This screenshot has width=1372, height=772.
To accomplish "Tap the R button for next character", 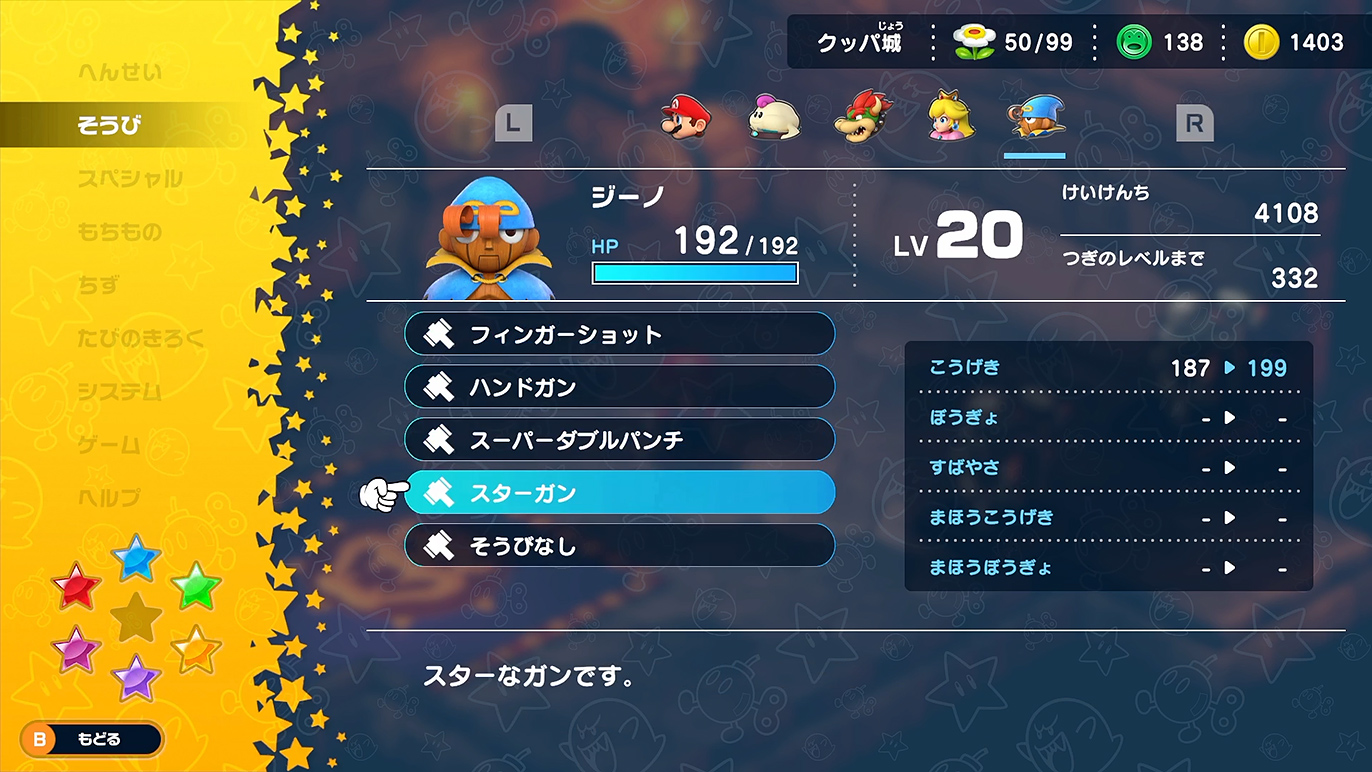I will click(1194, 124).
